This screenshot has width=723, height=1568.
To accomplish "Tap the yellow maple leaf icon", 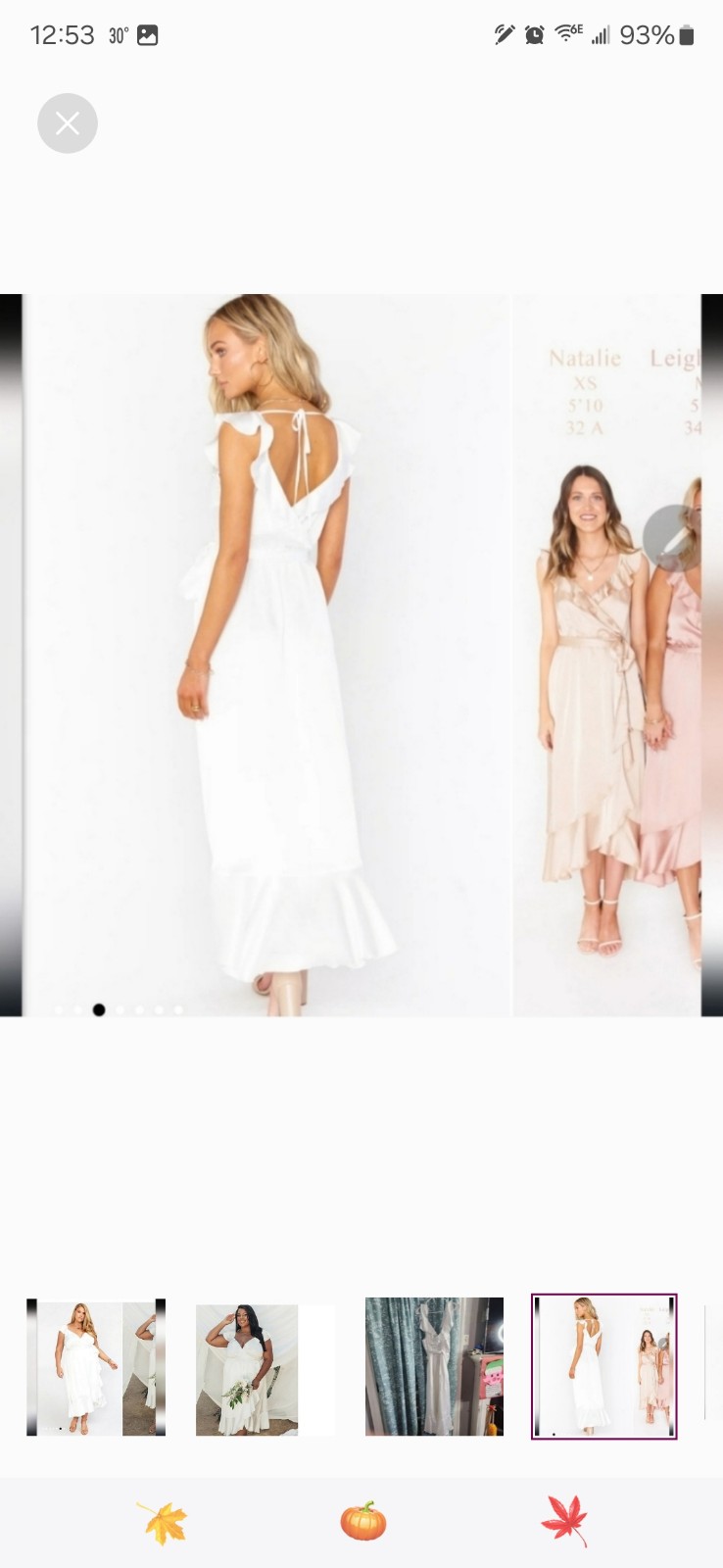I will 162,1523.
